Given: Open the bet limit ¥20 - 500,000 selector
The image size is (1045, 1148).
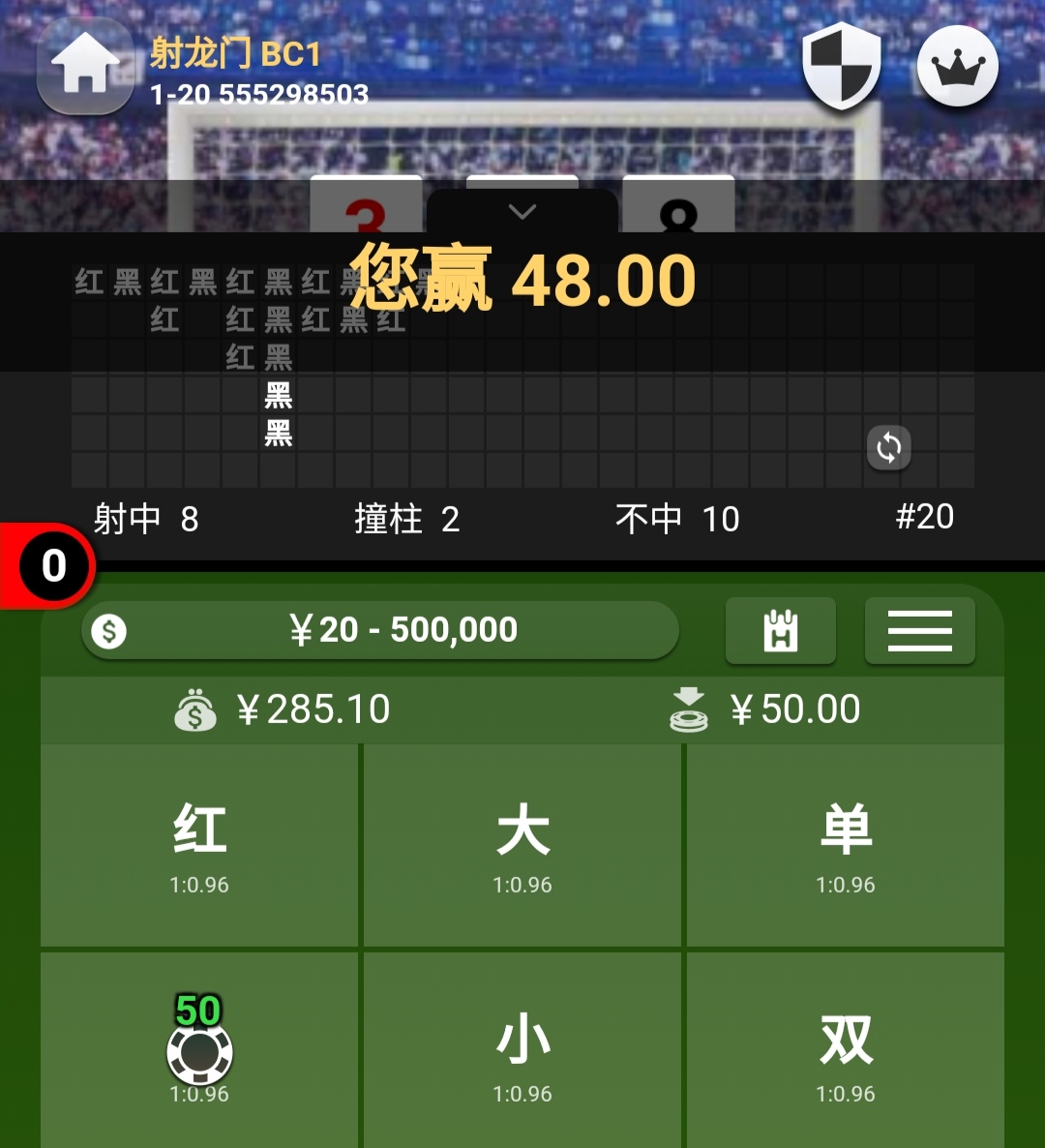Looking at the screenshot, I should click(379, 630).
